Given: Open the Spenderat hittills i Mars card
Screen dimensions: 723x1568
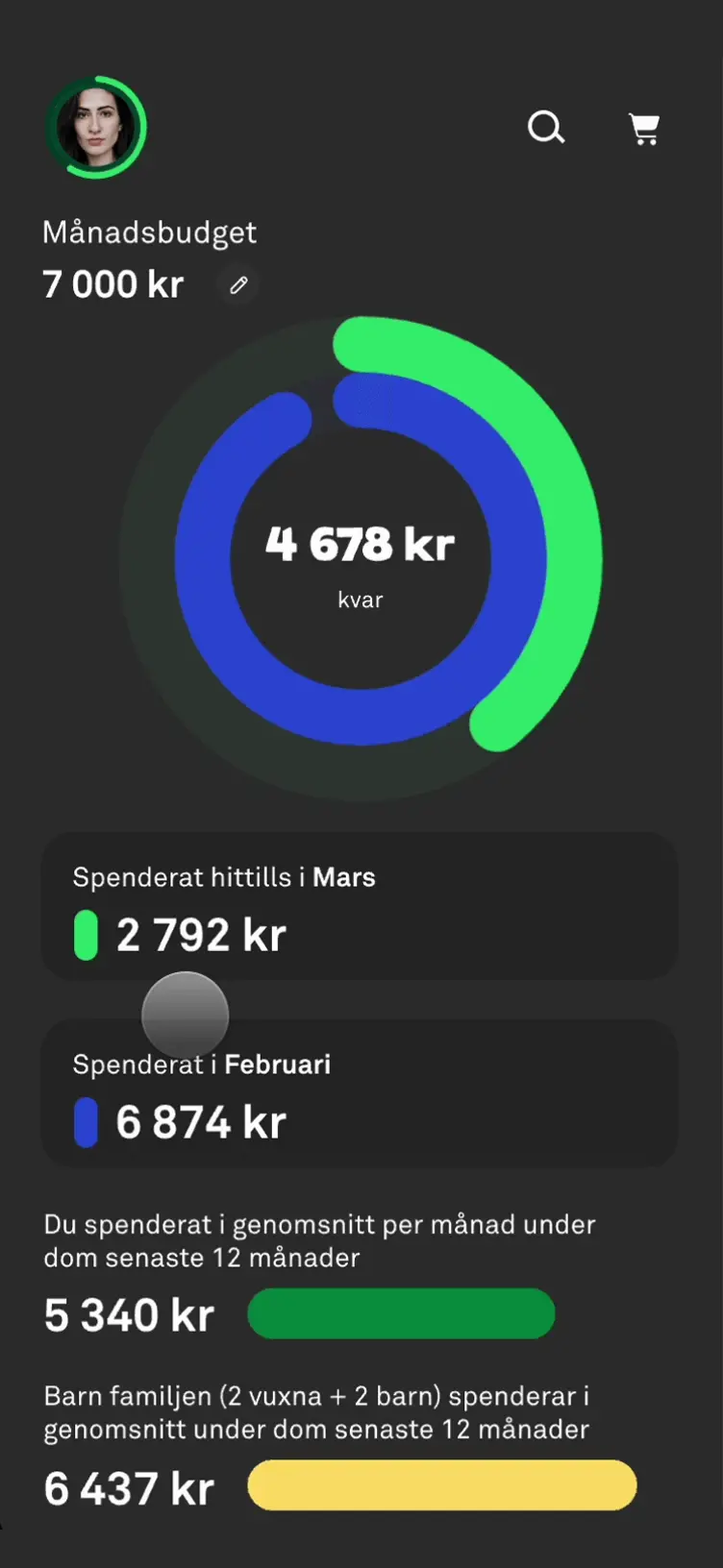Looking at the screenshot, I should click(360, 906).
